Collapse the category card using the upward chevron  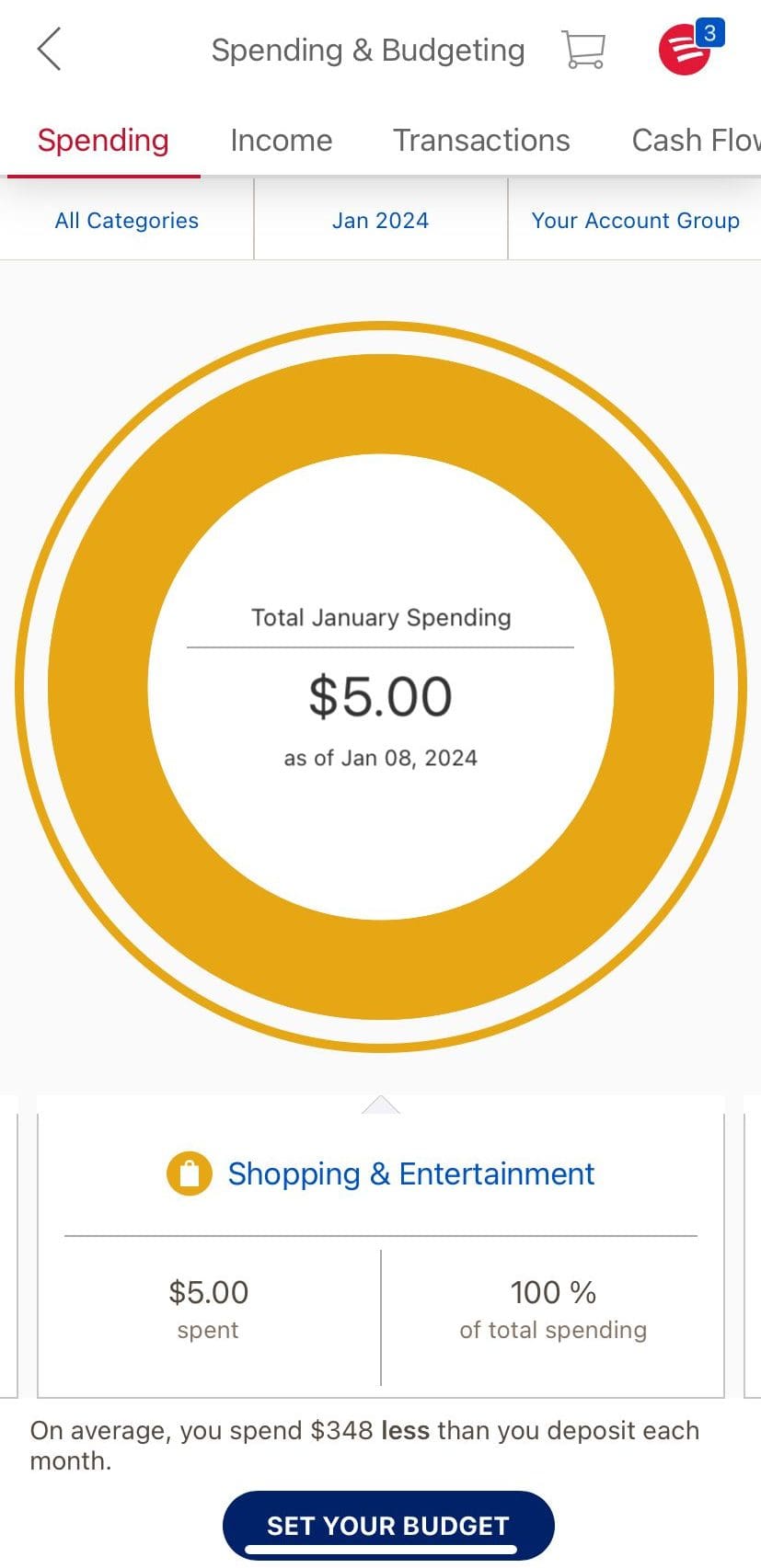[380, 1104]
